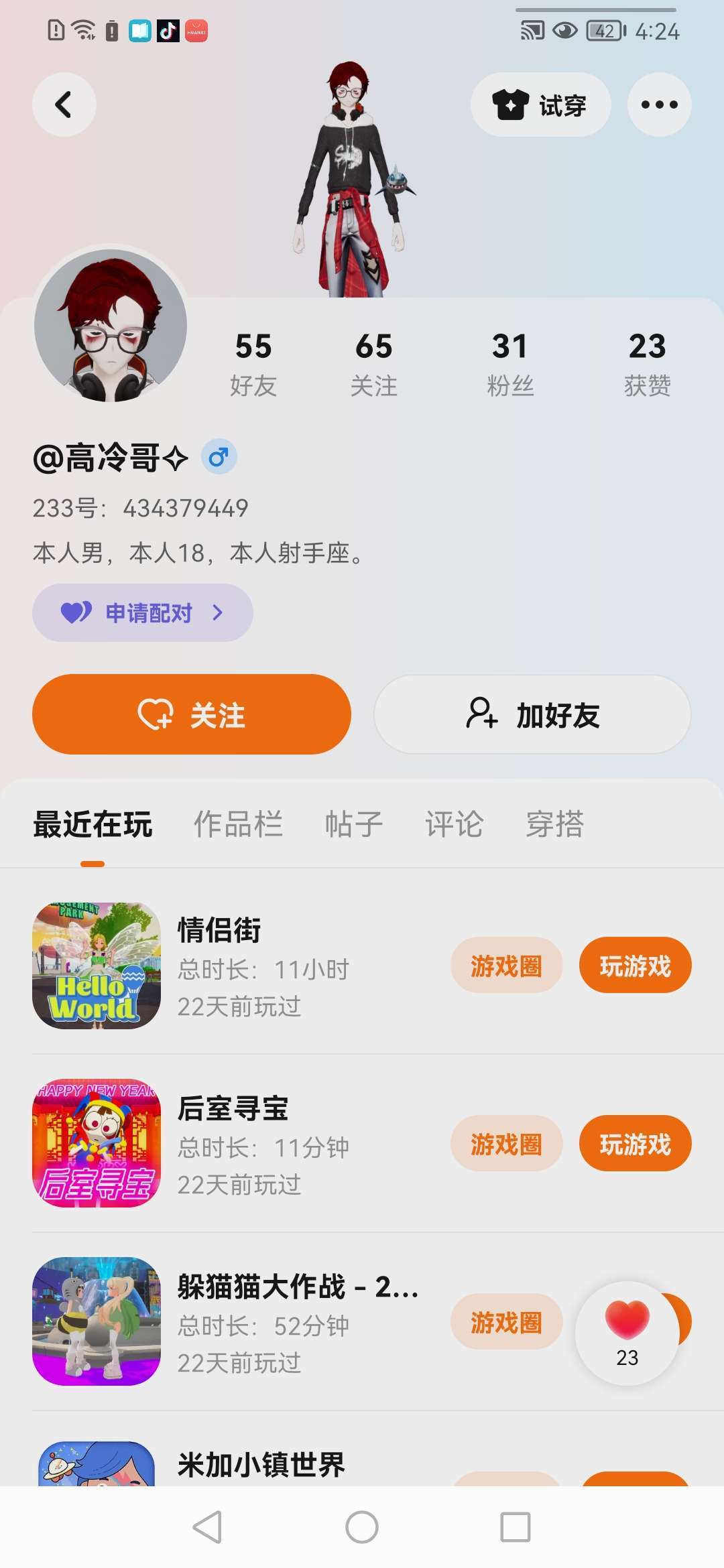Viewport: 724px width, 1568px height.
Task: Open 游戏圈 for 情侣街
Action: tap(506, 966)
